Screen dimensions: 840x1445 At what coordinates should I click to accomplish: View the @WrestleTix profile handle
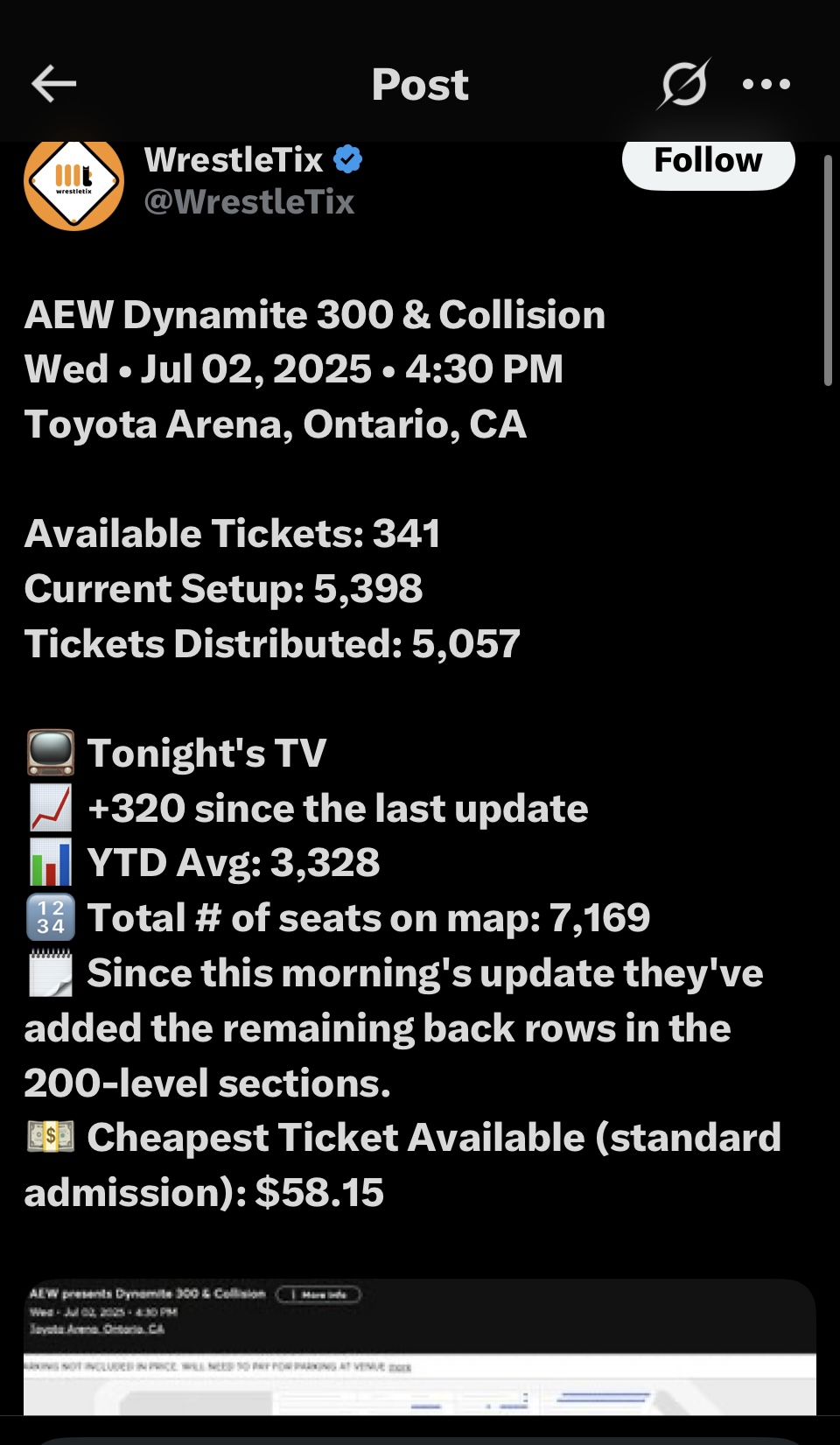tap(249, 202)
